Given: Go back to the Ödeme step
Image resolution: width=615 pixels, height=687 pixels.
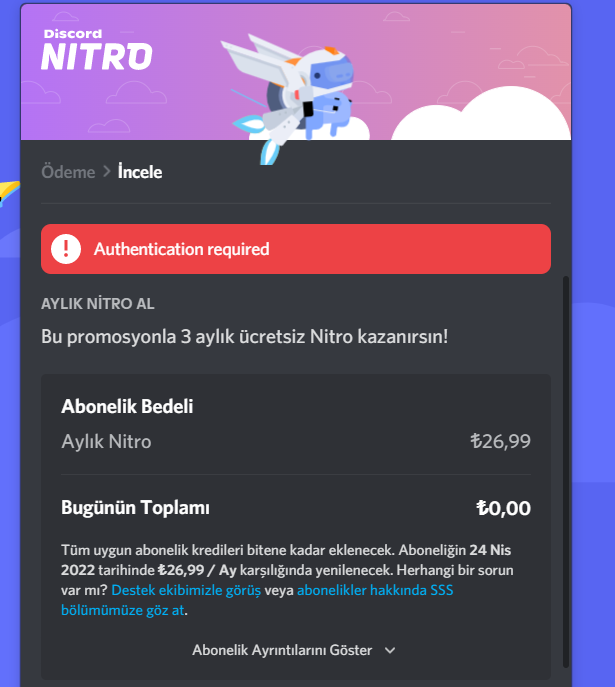Looking at the screenshot, I should pyautogui.click(x=68, y=172).
